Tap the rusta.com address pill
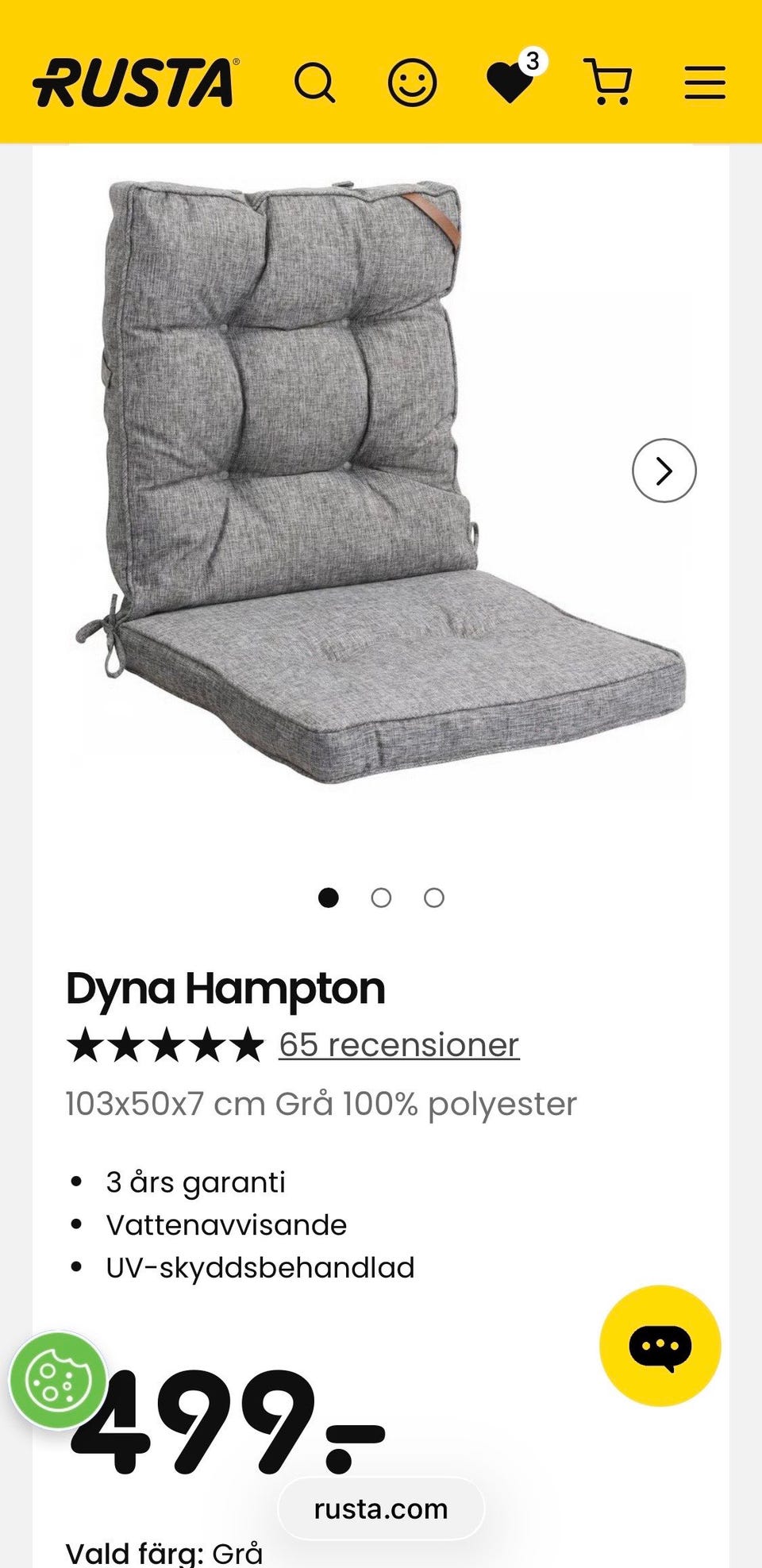The width and height of the screenshot is (762, 1568). pyautogui.click(x=381, y=1508)
